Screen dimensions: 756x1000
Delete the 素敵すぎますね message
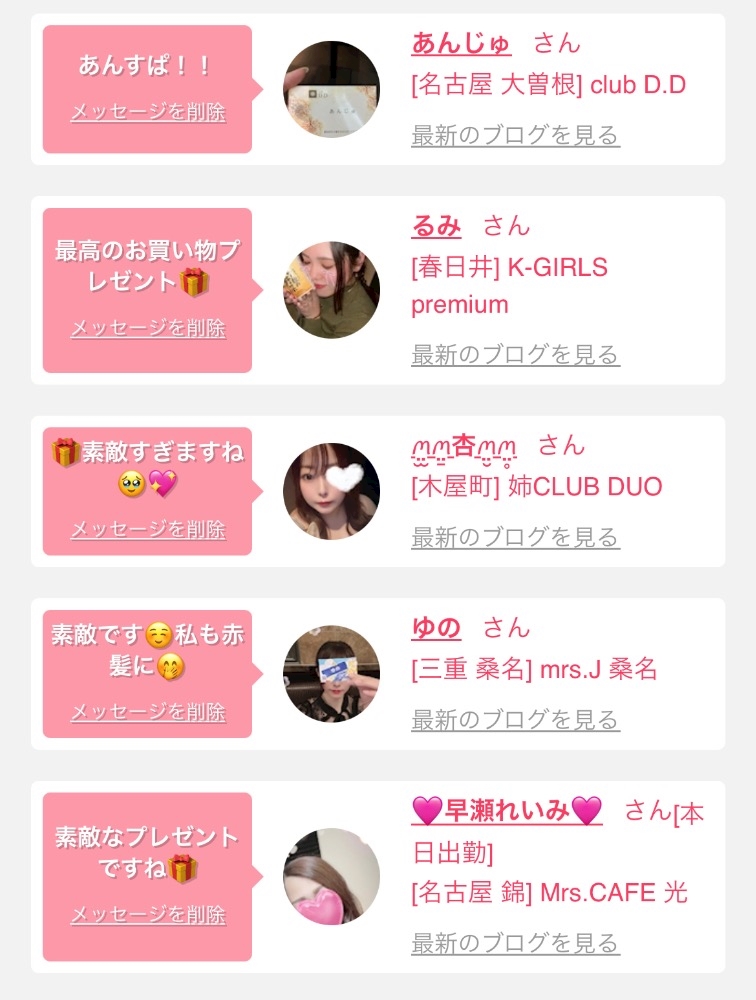pos(148,529)
